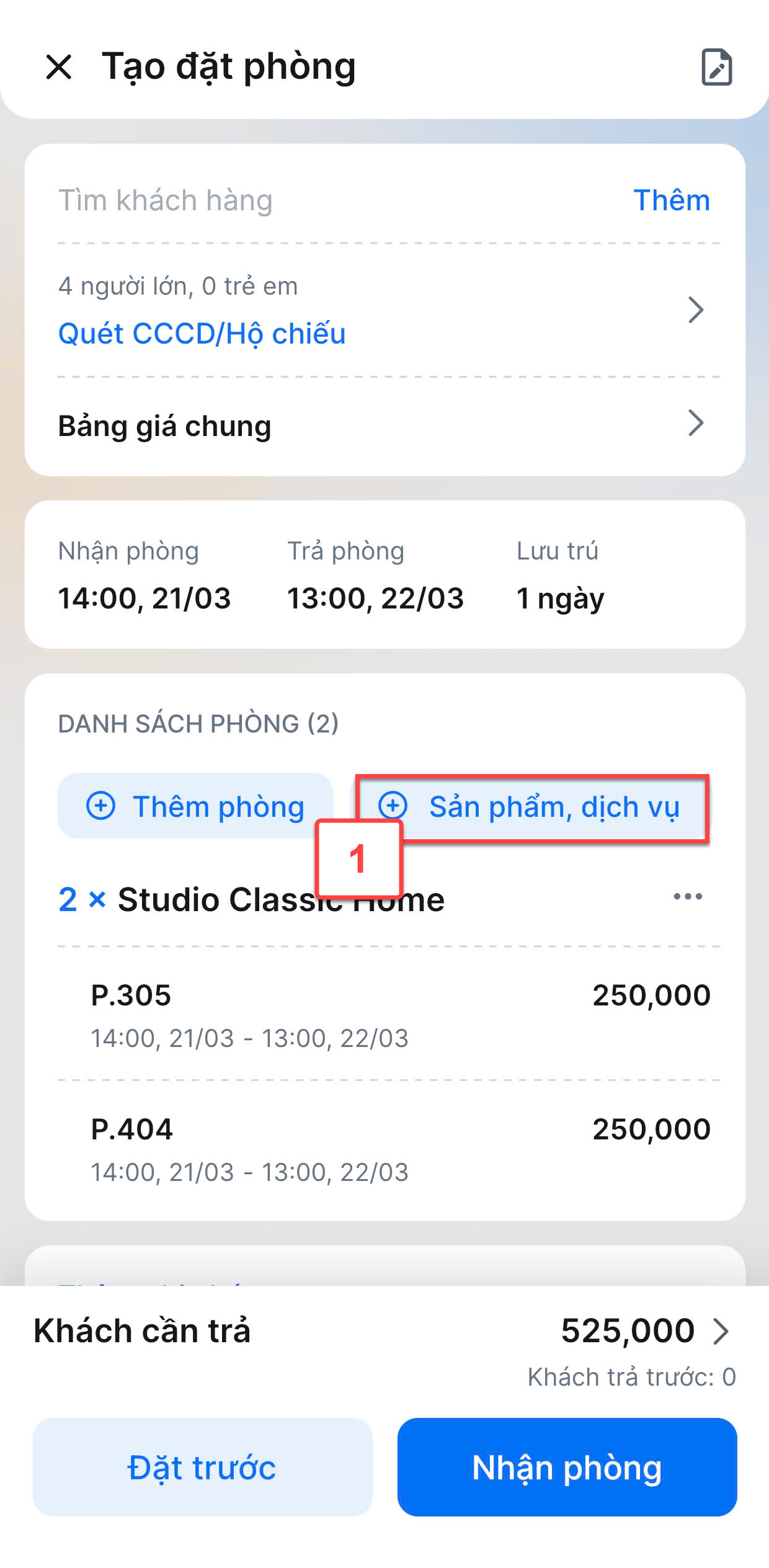
Task: Change the Nhận phòng check-in time
Action: point(144,575)
